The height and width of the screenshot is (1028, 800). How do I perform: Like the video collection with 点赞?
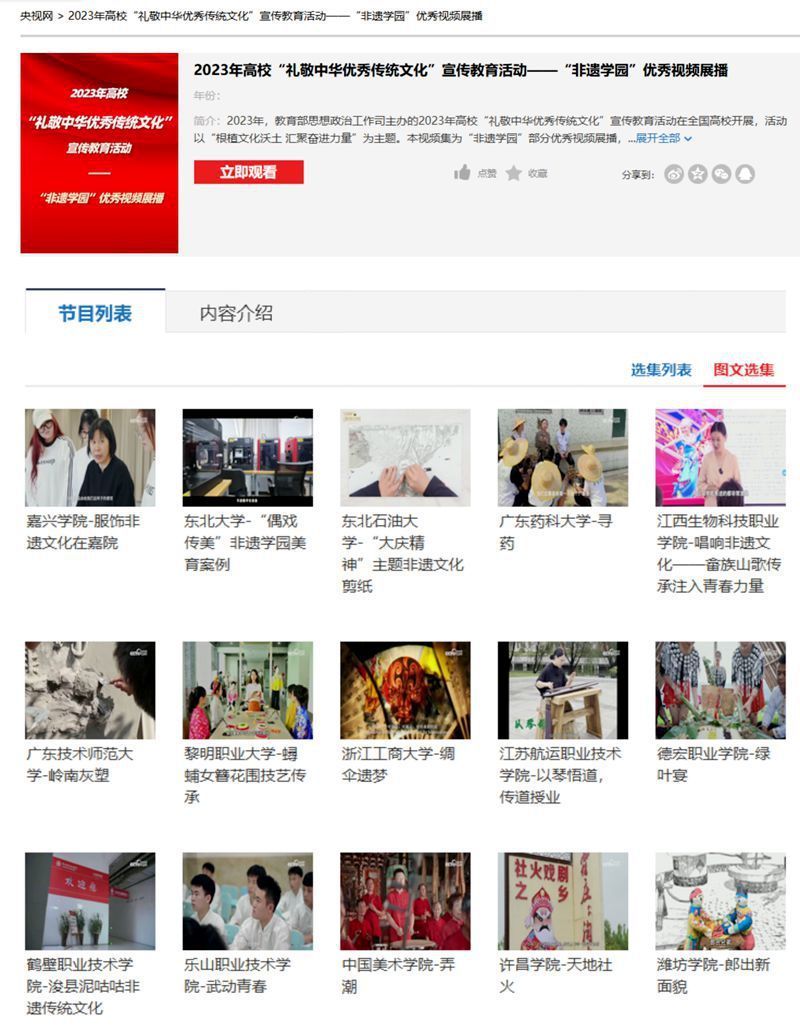[x=474, y=173]
